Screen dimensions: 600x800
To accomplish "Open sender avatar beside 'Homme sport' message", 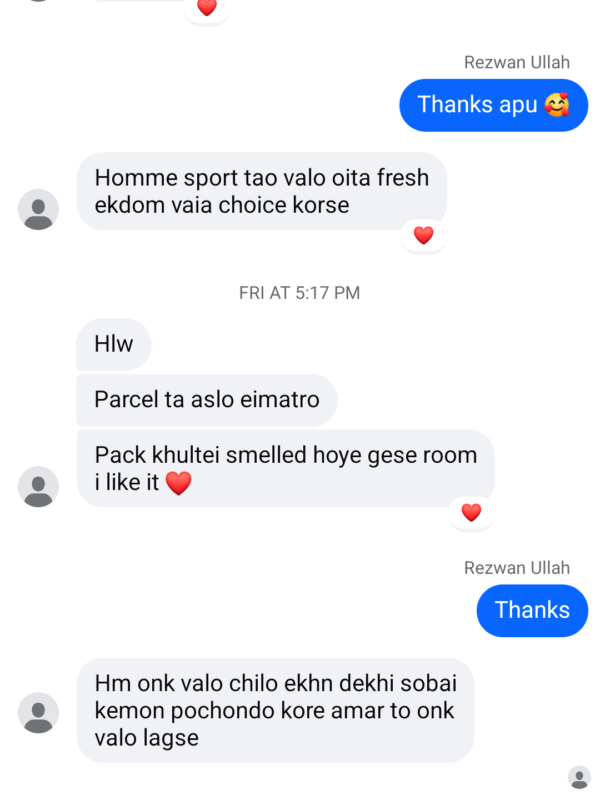I will [39, 209].
